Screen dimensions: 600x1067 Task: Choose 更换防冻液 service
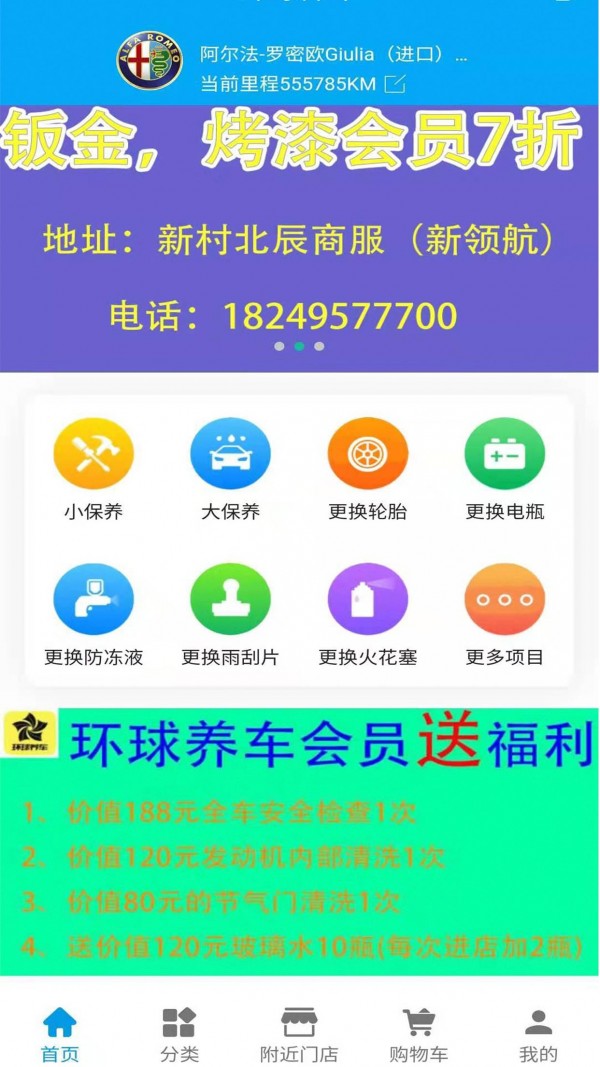click(94, 614)
